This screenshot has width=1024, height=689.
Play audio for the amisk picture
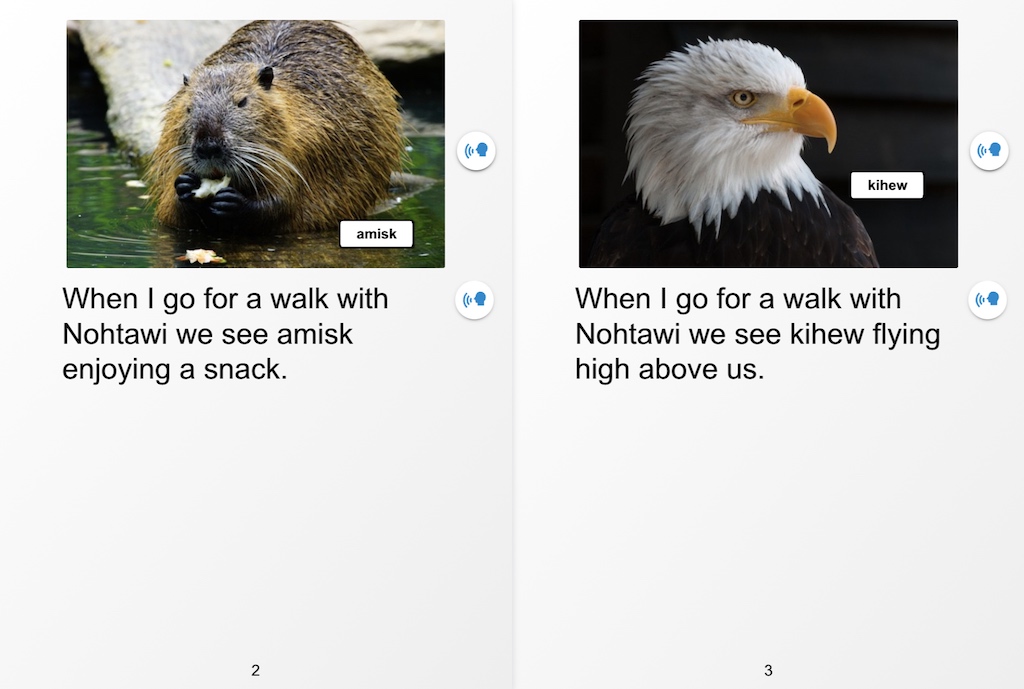click(x=477, y=151)
